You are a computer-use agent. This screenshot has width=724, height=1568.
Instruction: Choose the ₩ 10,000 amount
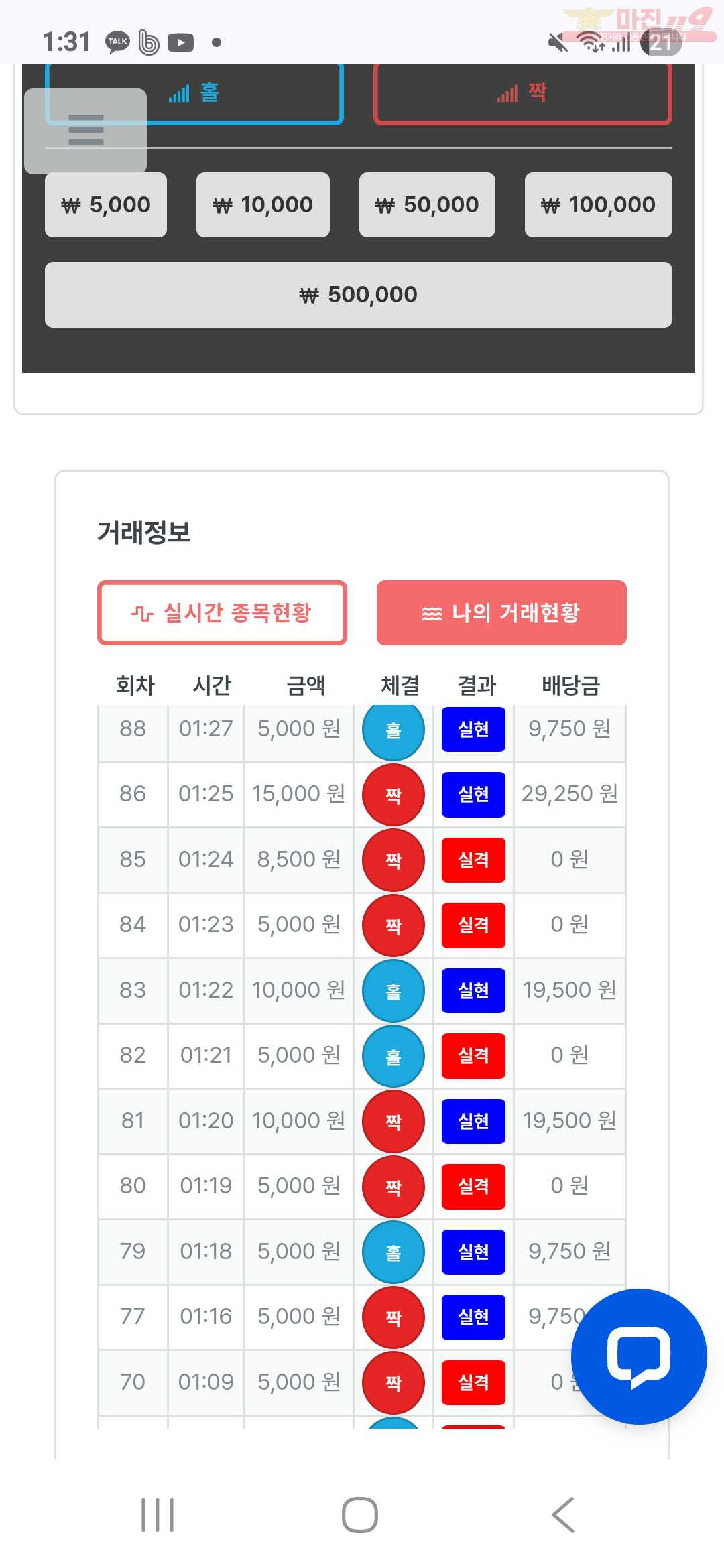pos(263,204)
